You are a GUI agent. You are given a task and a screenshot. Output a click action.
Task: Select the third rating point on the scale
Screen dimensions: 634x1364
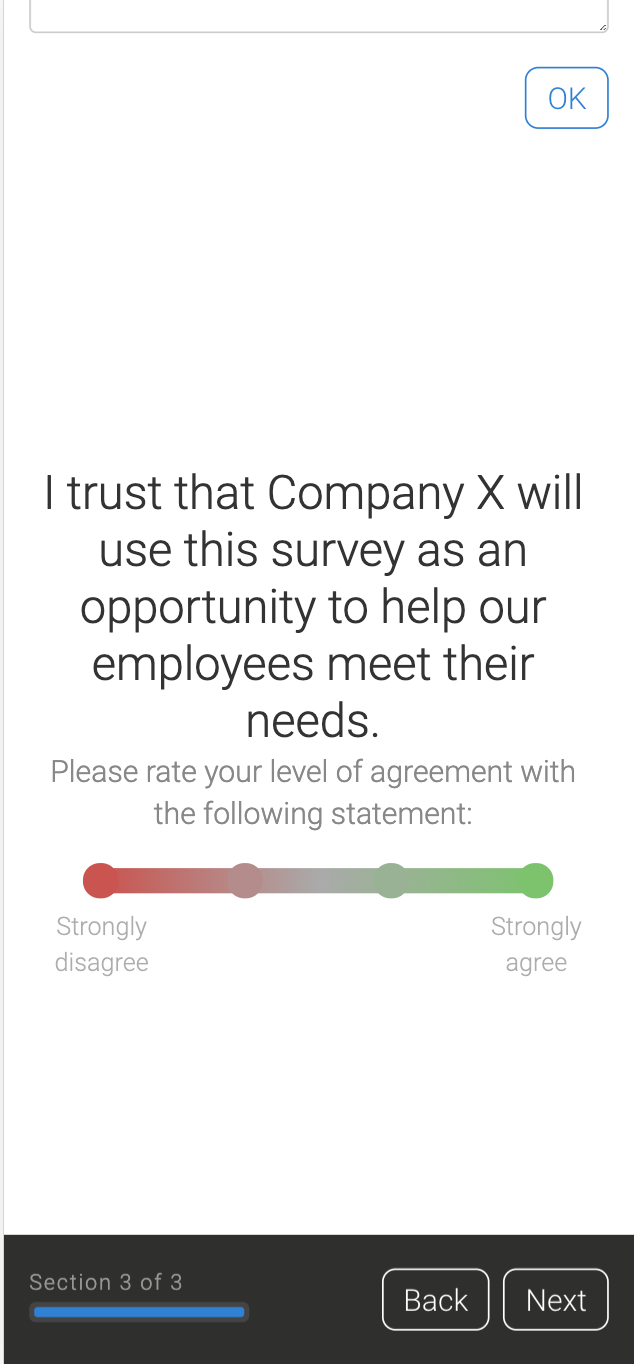pos(391,881)
